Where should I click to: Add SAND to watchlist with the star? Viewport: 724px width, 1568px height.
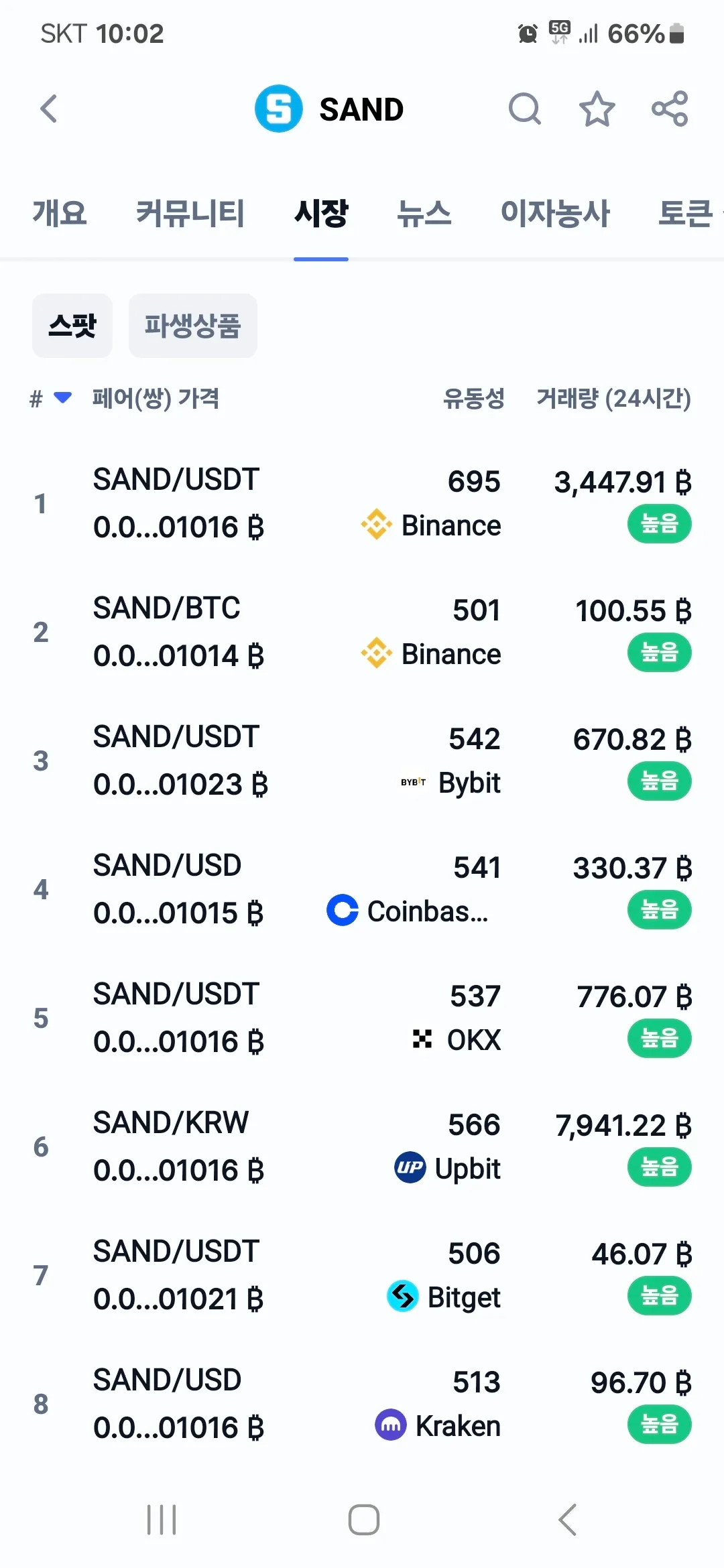pos(597,109)
